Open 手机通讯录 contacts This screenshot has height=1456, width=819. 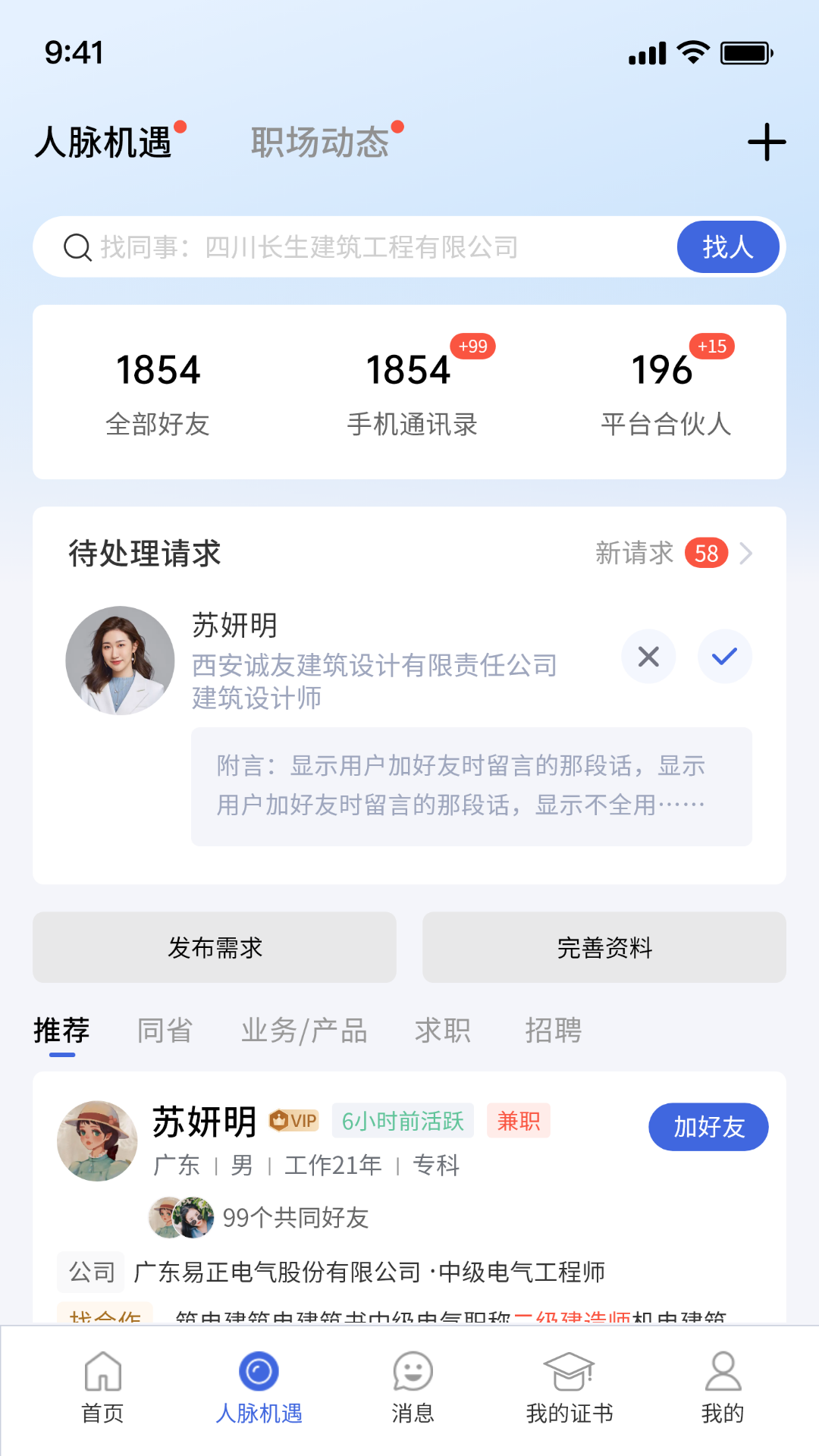point(412,393)
